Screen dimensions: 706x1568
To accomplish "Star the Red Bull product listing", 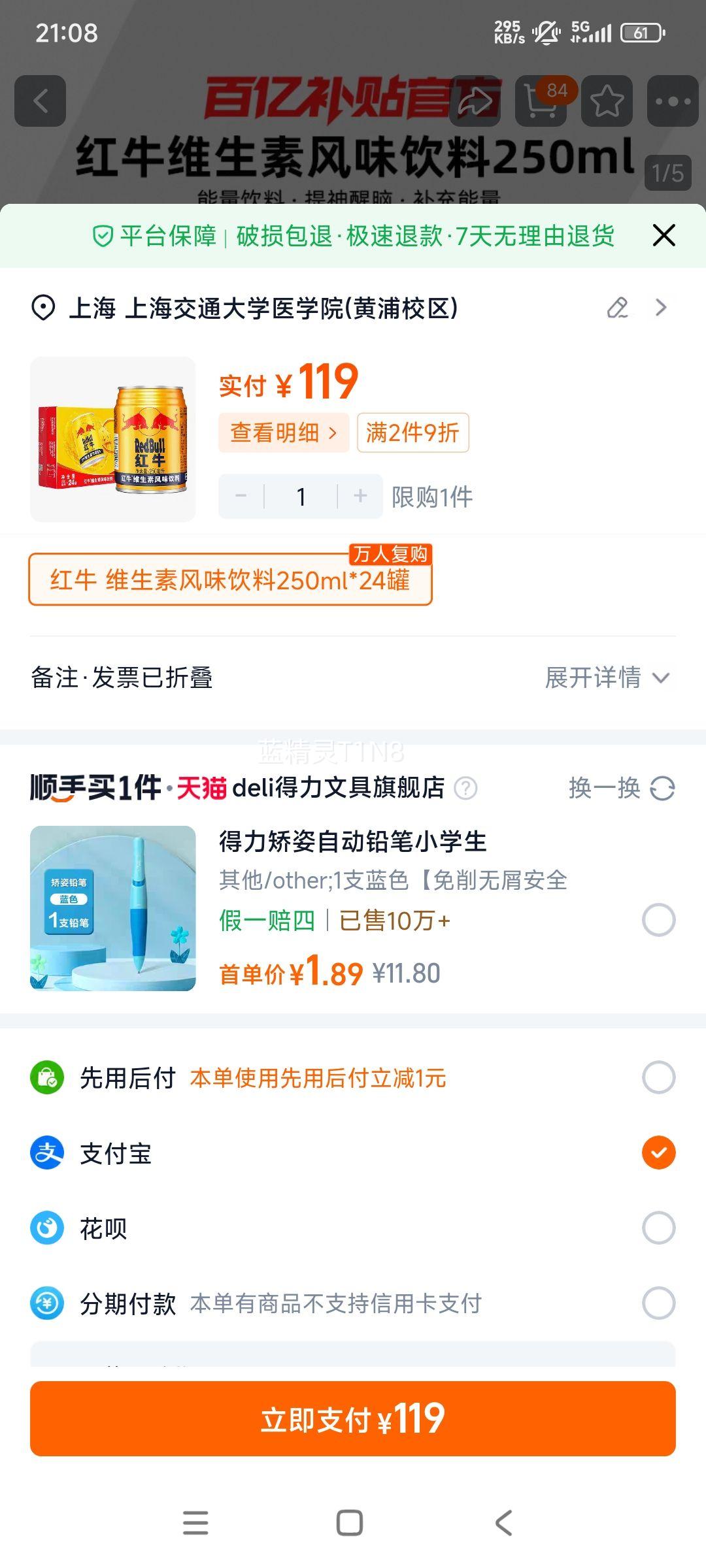I will (x=607, y=101).
